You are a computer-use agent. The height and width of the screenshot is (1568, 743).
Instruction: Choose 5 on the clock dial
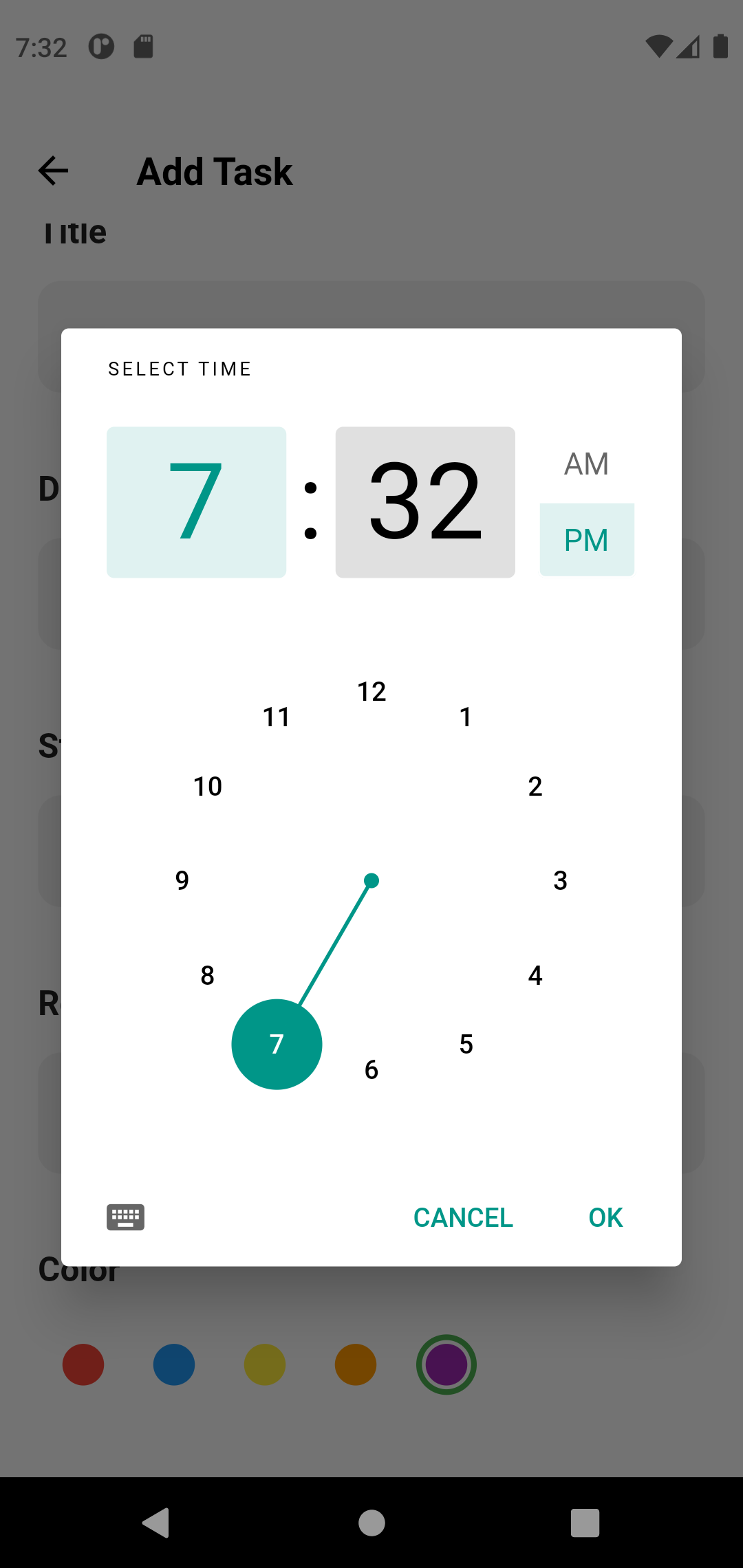pyautogui.click(x=466, y=1044)
